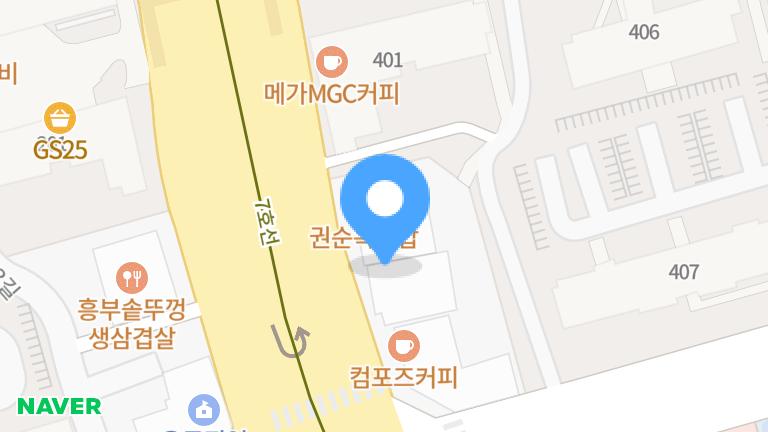The height and width of the screenshot is (432, 768).
Task: Select the GS25 store marker
Action: click(61, 118)
